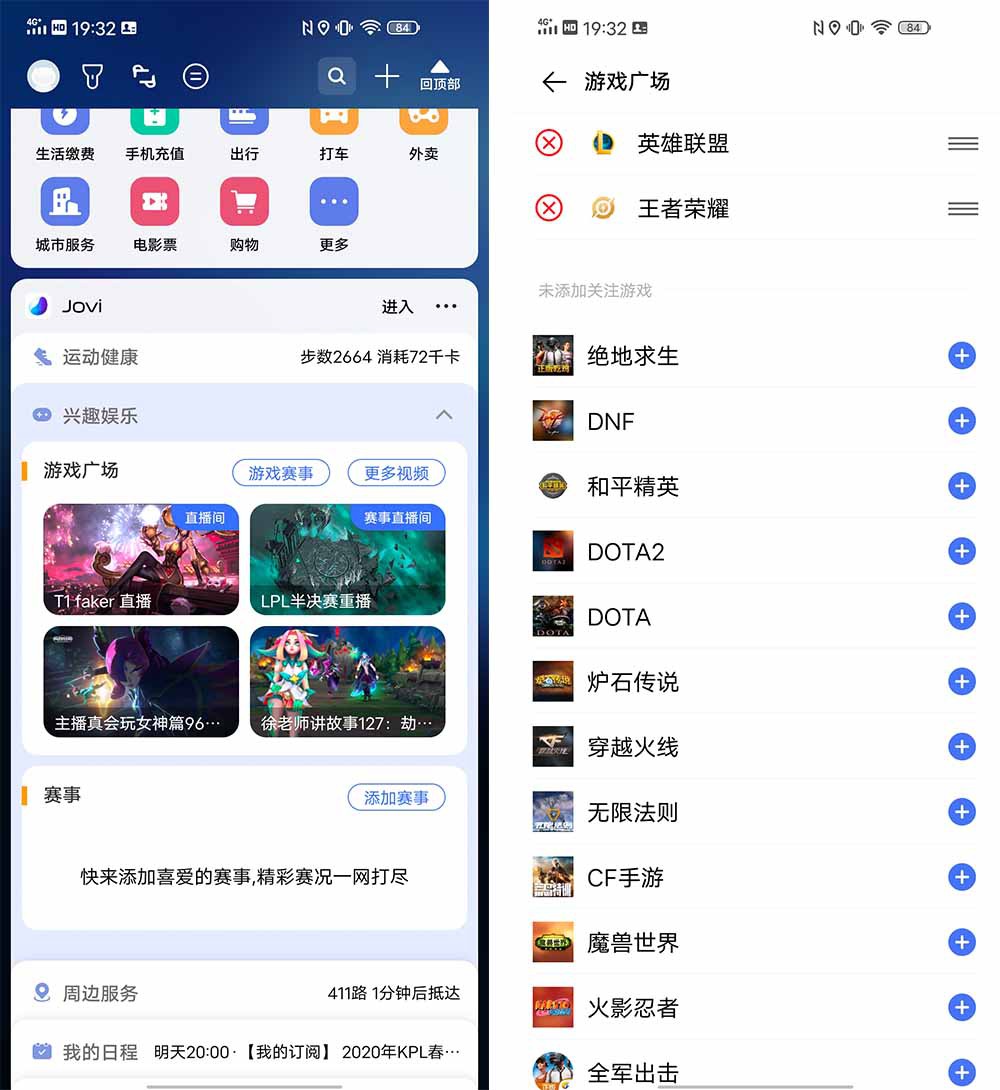The image size is (1000, 1090).
Task: Open 更多 services shortcut
Action: pos(334,214)
